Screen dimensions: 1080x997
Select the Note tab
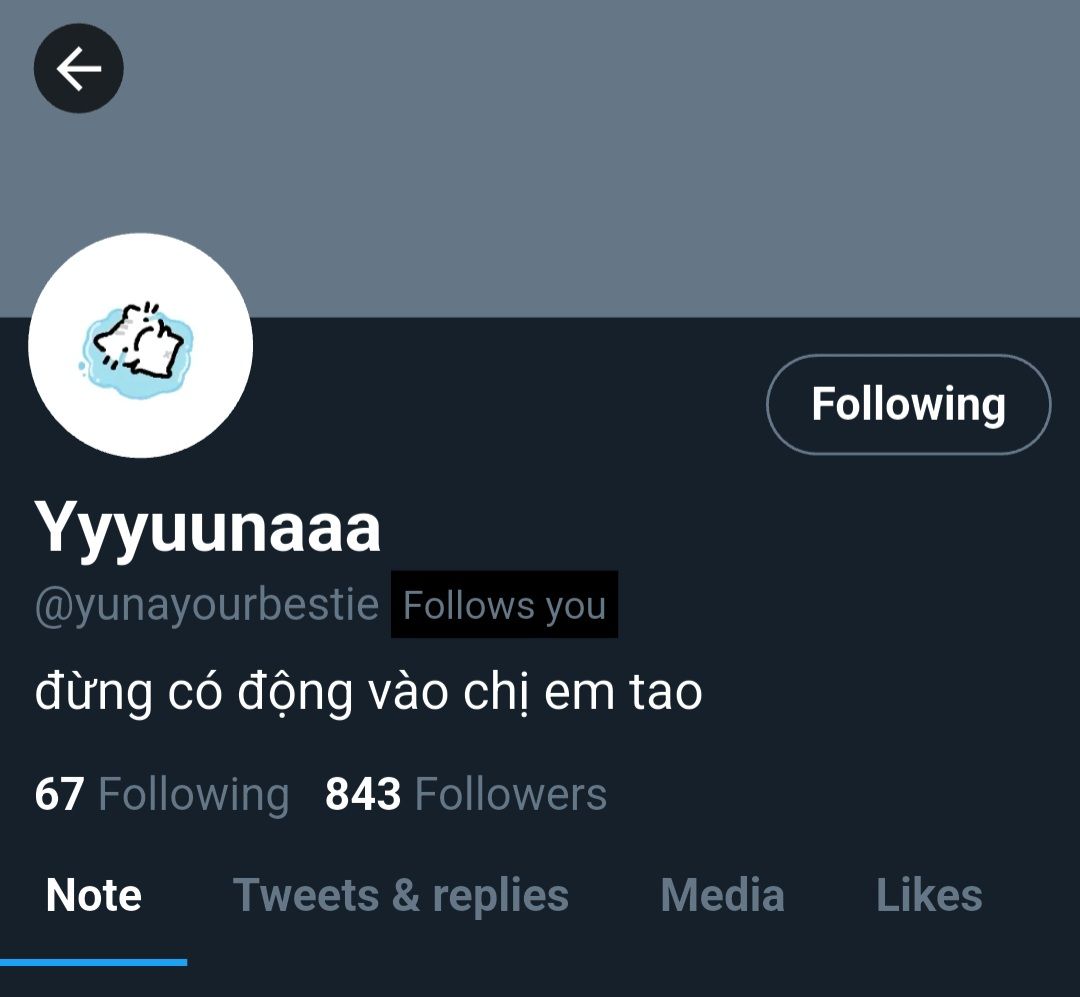point(94,896)
